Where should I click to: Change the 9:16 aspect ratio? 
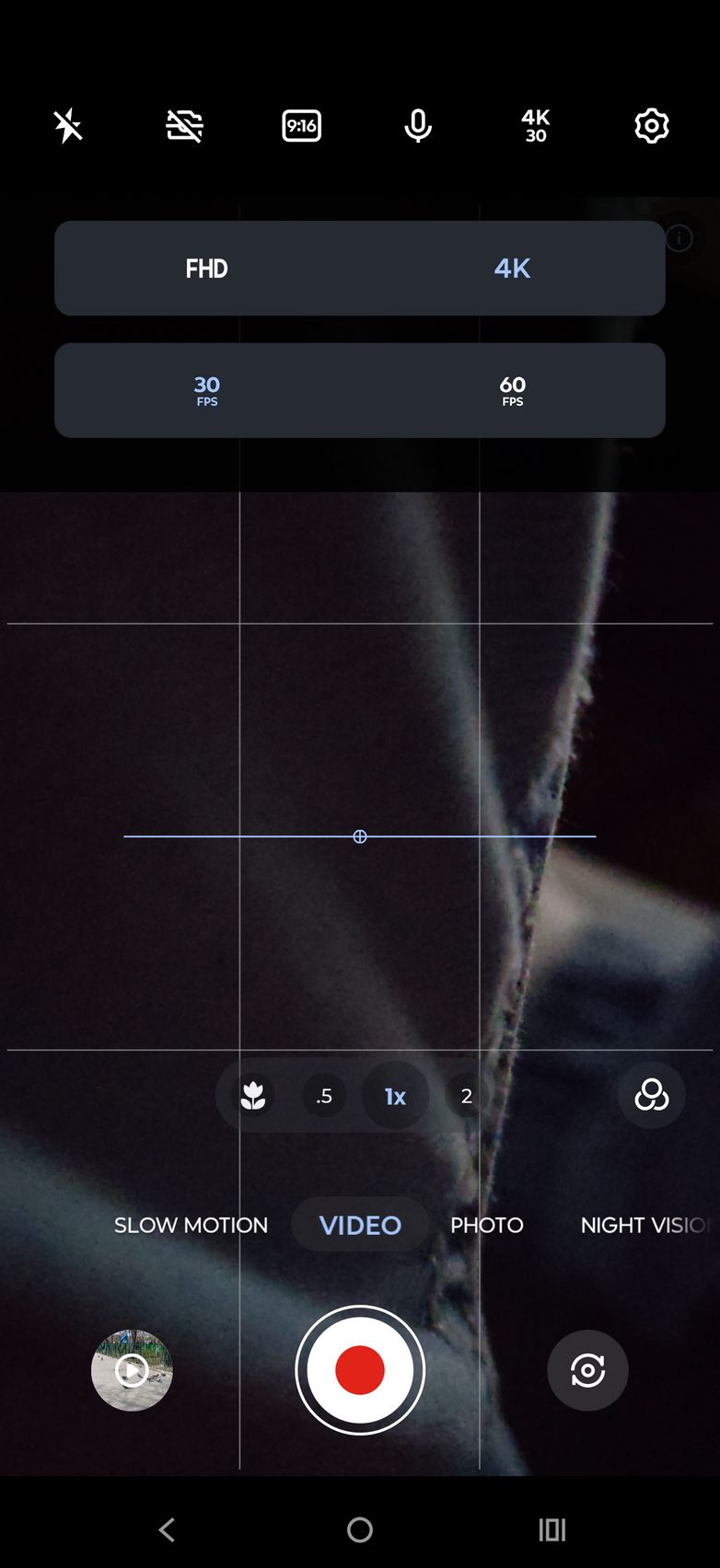pos(301,126)
